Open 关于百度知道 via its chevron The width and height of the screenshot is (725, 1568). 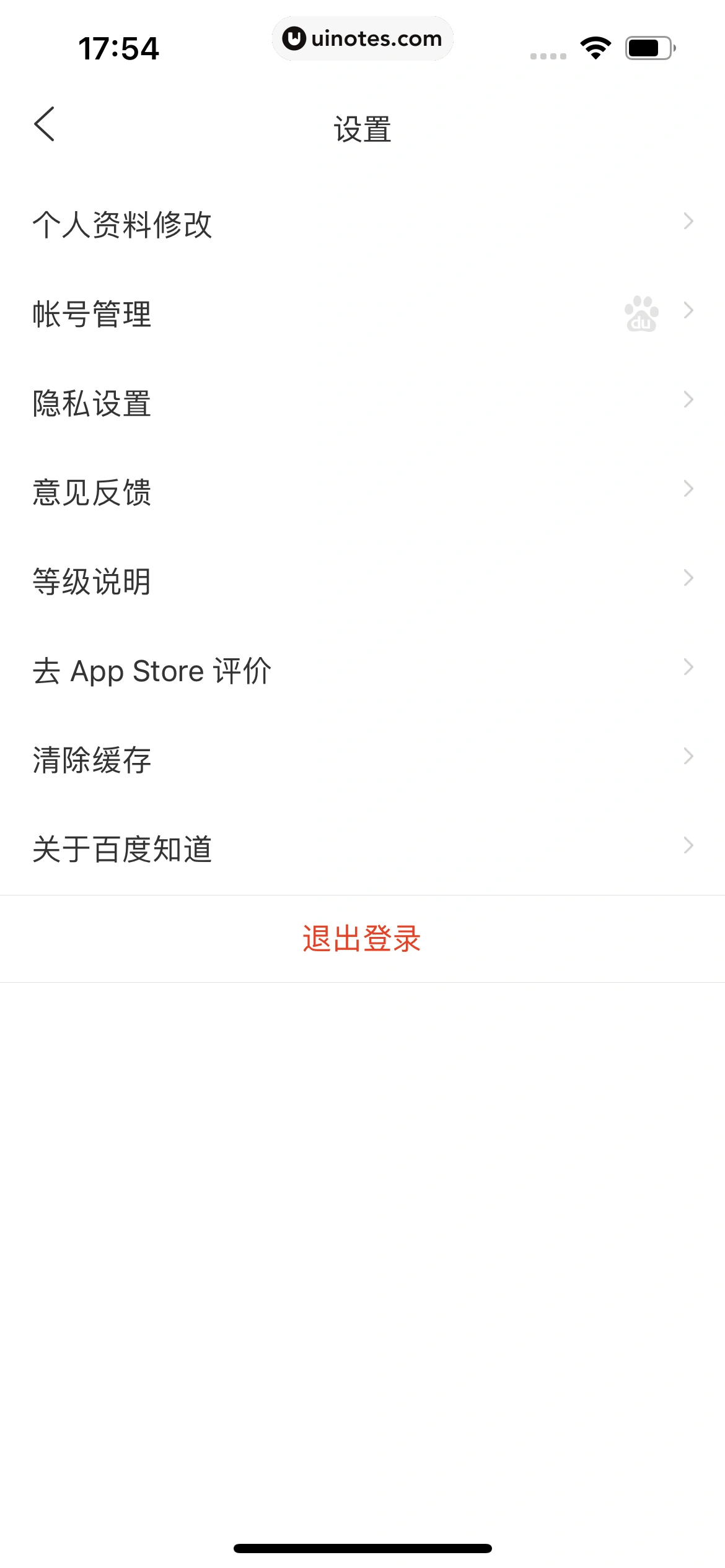click(x=688, y=845)
